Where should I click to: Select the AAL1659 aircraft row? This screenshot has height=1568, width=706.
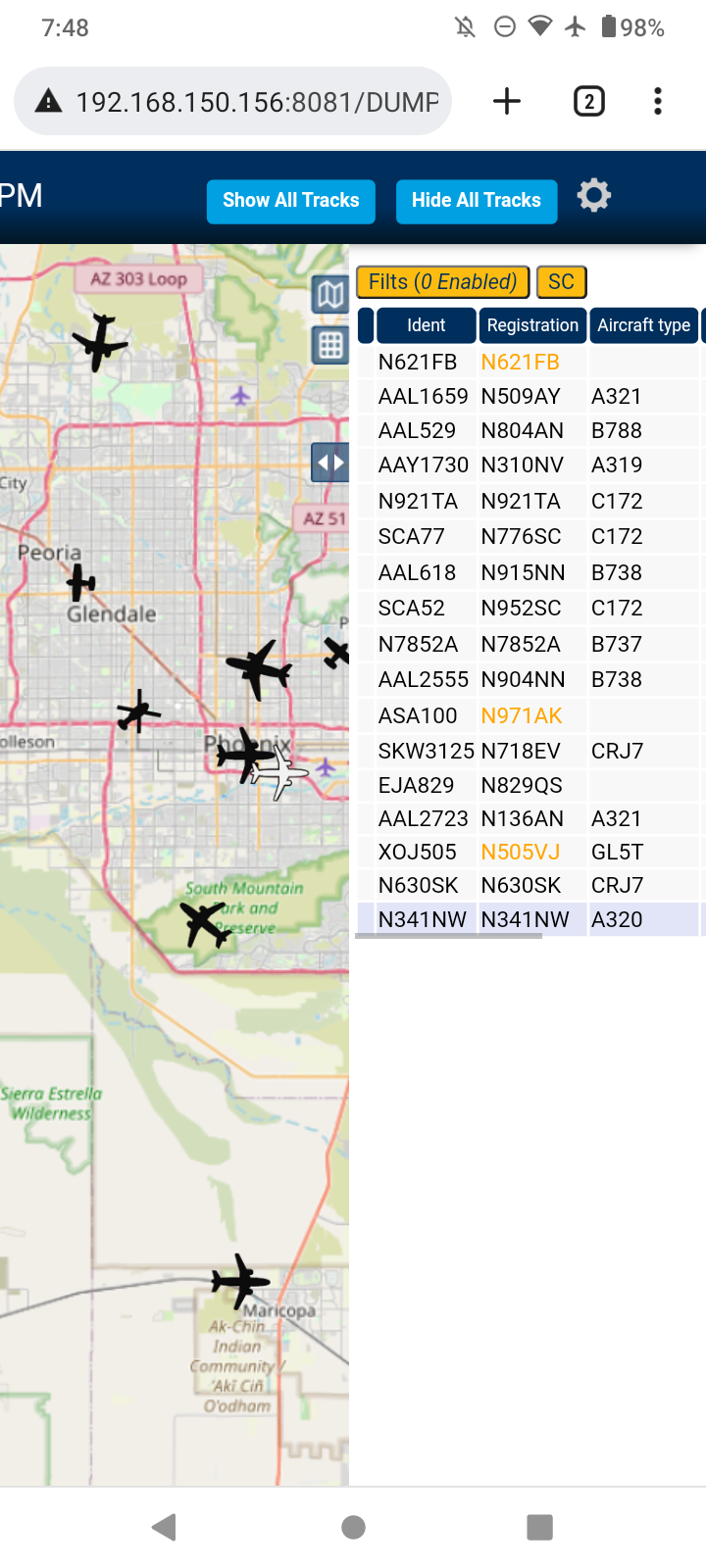coord(529,396)
